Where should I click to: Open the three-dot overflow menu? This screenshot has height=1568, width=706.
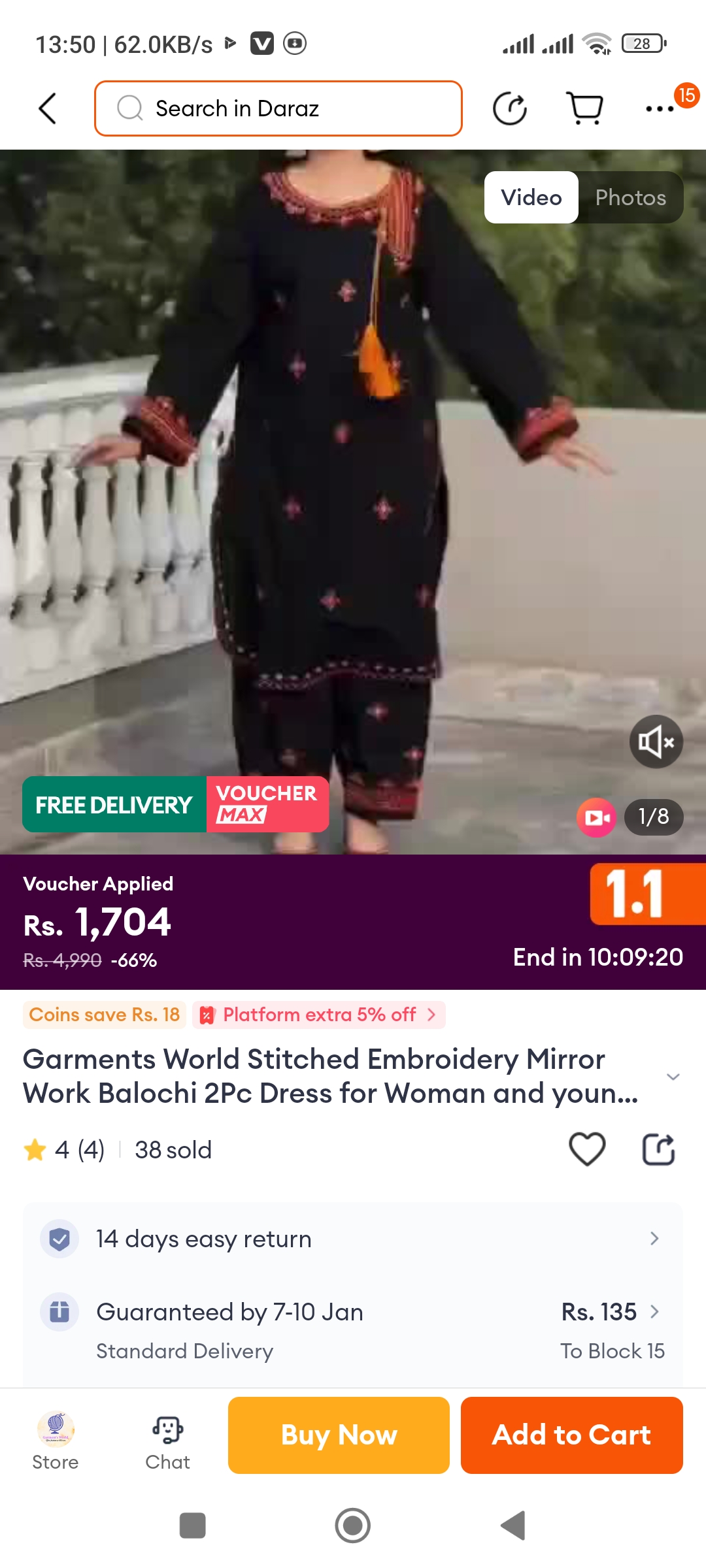660,108
